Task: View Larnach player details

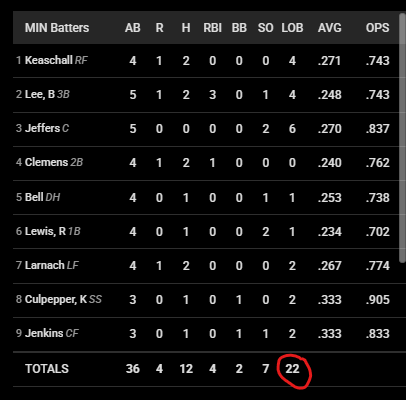Action: (45, 265)
